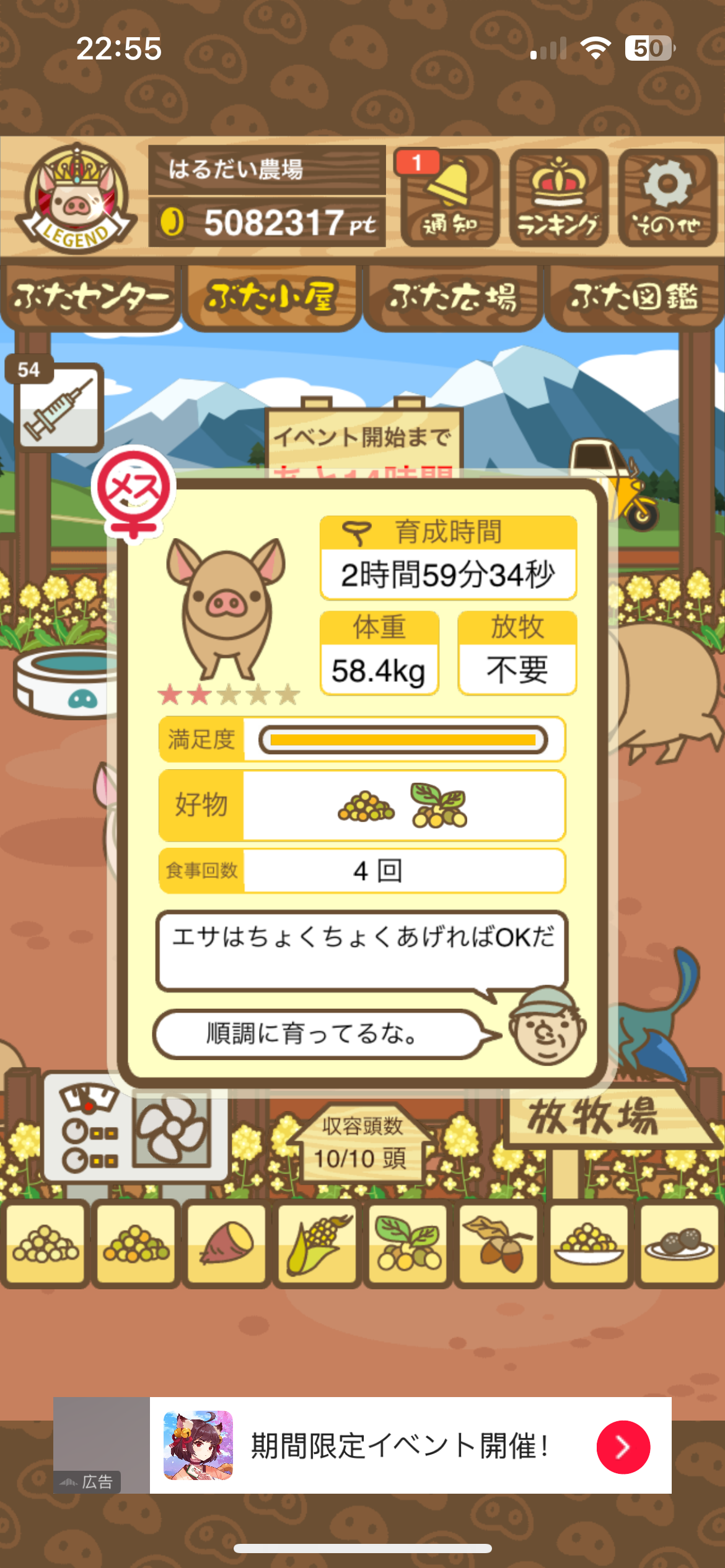The image size is (725, 1568).
Task: Select the soybeans with leaves feed
Action: tap(408, 1242)
